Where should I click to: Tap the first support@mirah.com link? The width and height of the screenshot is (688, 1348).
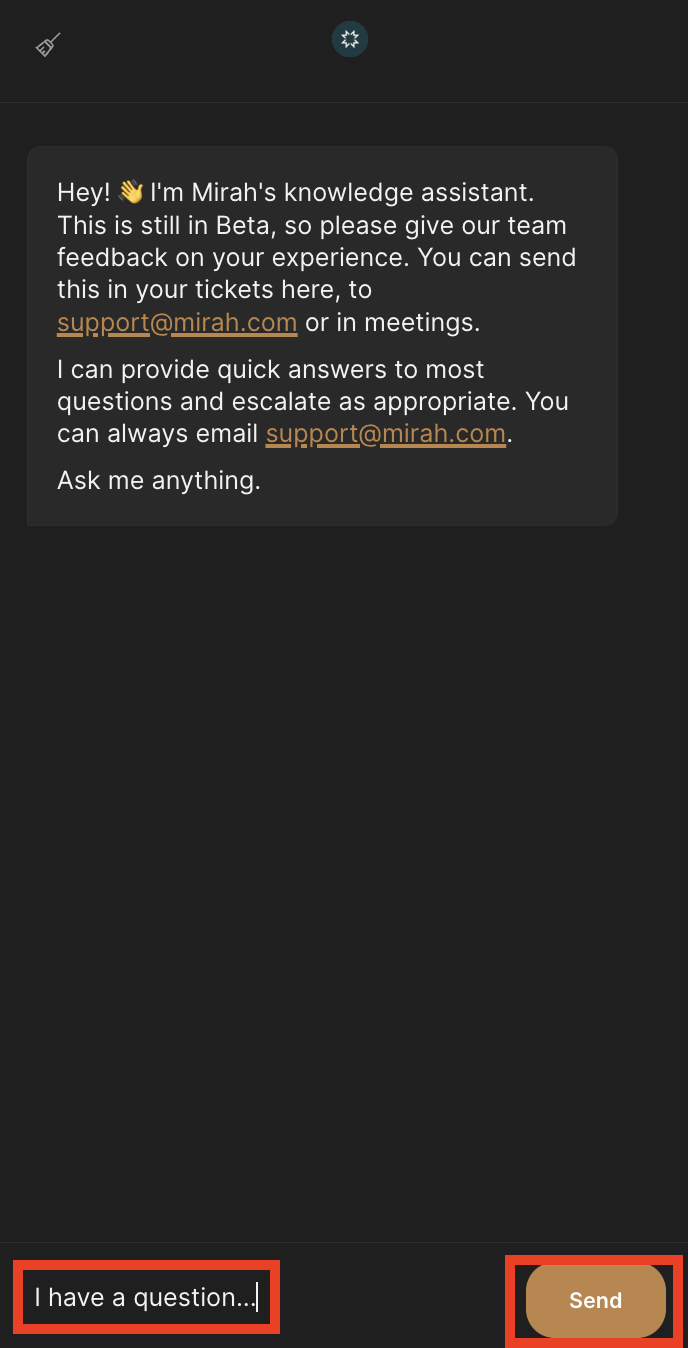[x=177, y=322]
